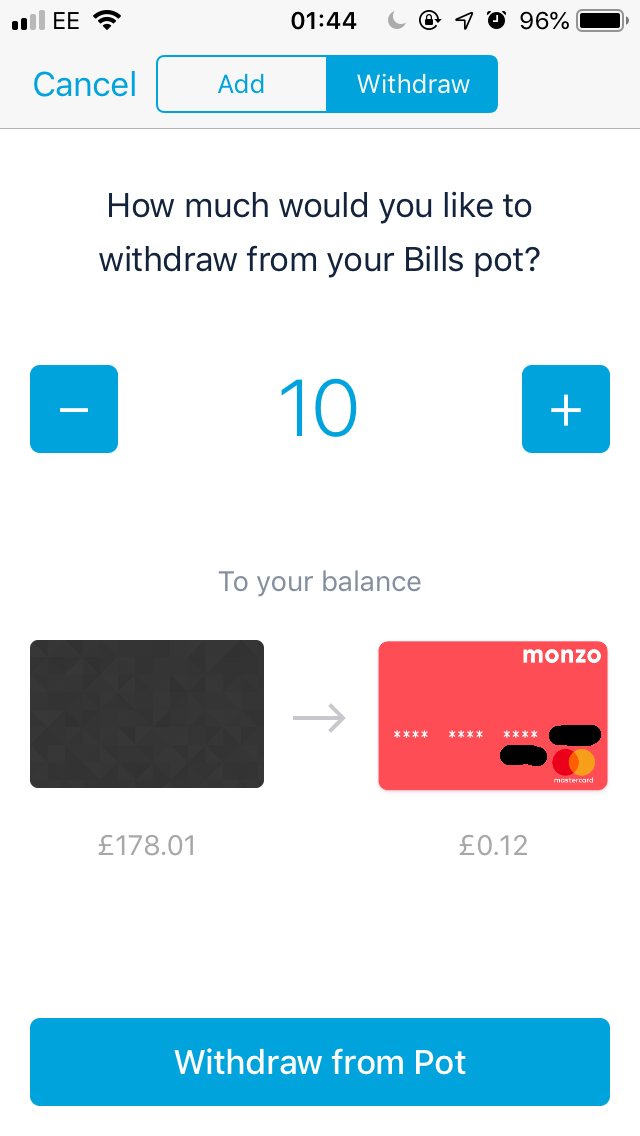Increase the amount with the plus button
The height and width of the screenshot is (1136, 640).
[x=566, y=409]
